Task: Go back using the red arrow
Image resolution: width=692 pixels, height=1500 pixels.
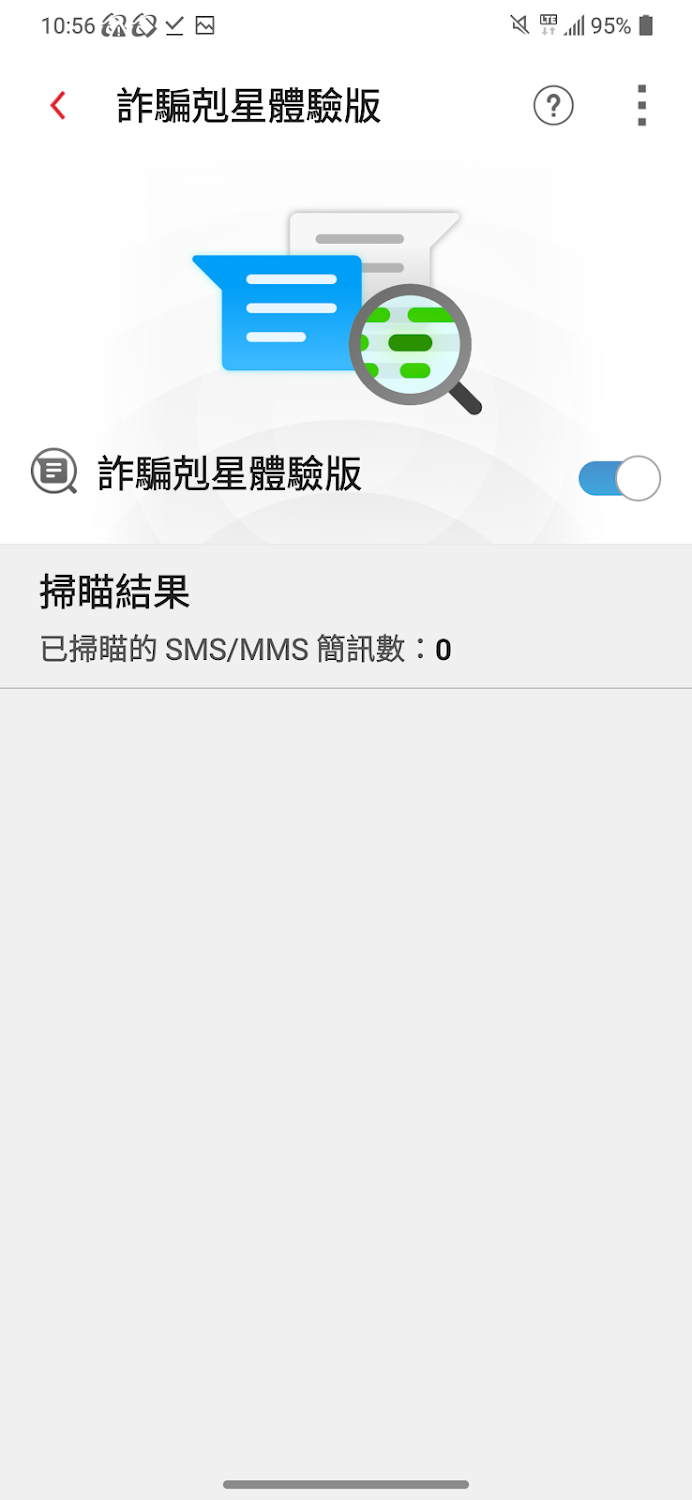Action: tap(58, 105)
